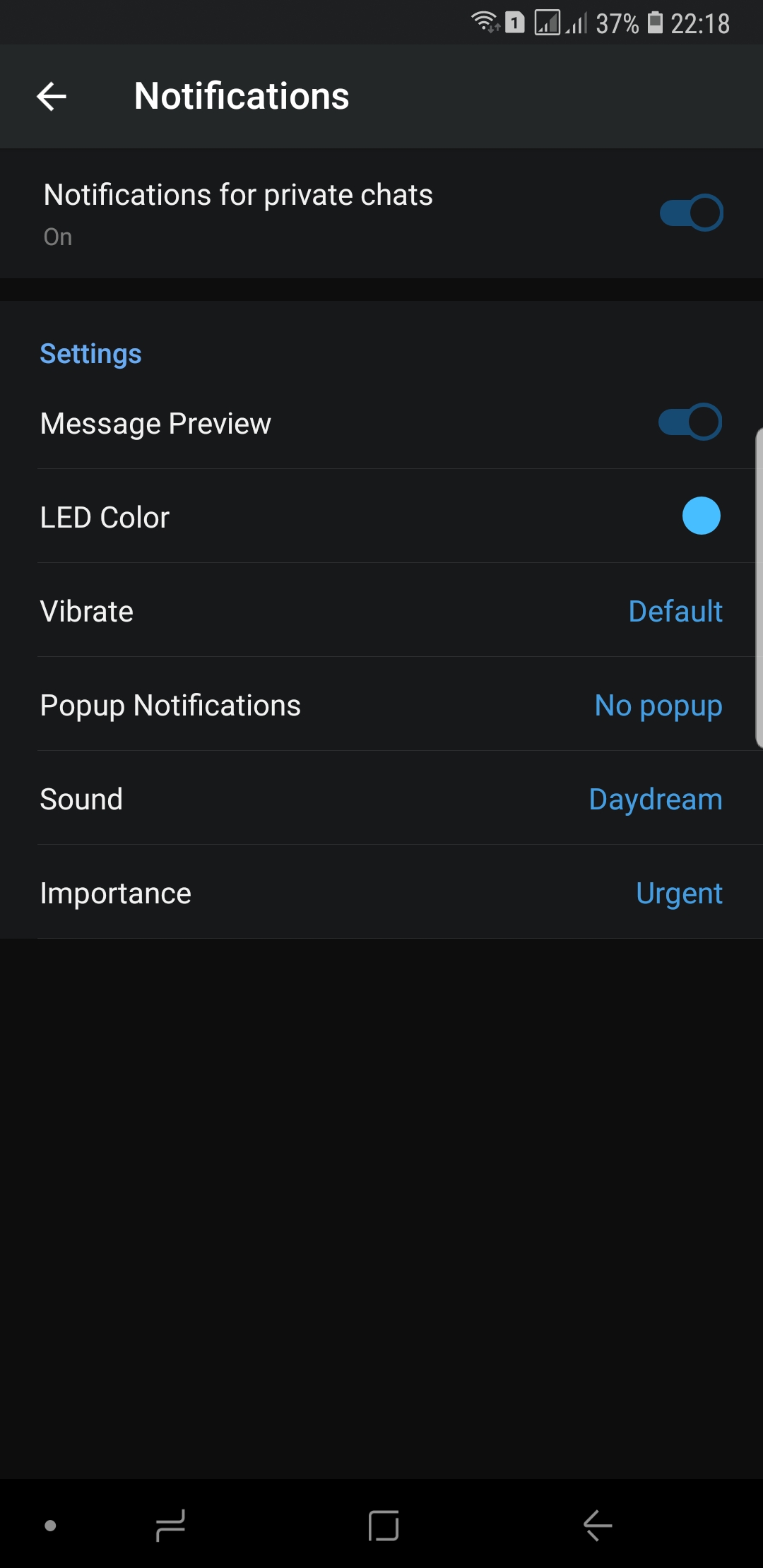The image size is (763, 1568).
Task: Open Popup Notifications options
Action: point(381,704)
